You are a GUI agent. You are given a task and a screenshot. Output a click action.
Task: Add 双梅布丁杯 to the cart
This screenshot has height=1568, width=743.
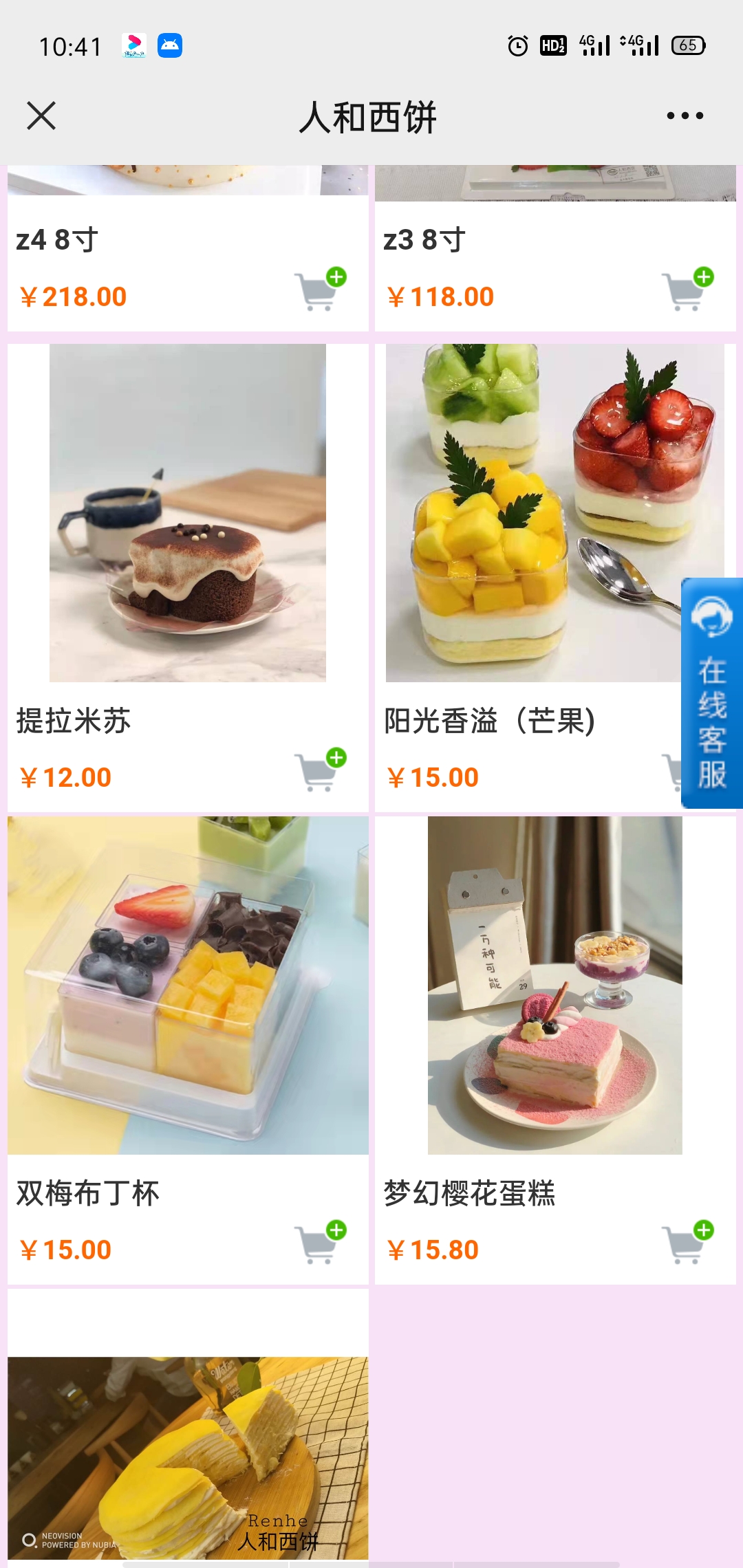pyautogui.click(x=321, y=1242)
